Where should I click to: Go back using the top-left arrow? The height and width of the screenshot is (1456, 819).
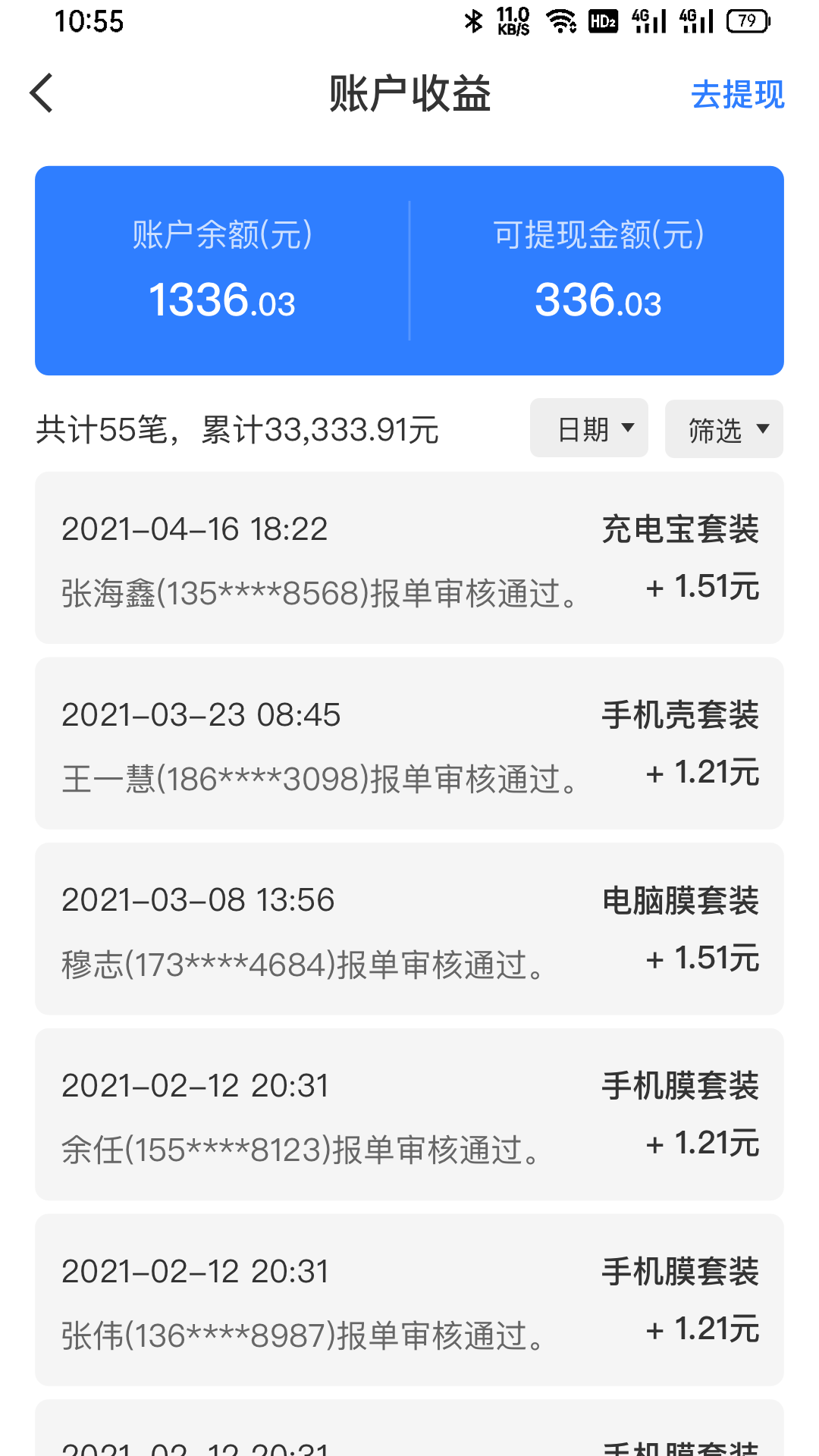click(x=42, y=93)
